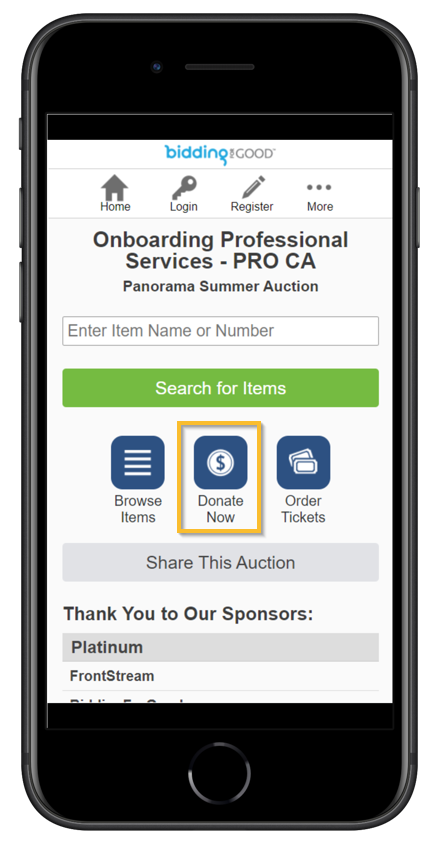Open Order Tickets
The image size is (434, 843).
(x=303, y=480)
